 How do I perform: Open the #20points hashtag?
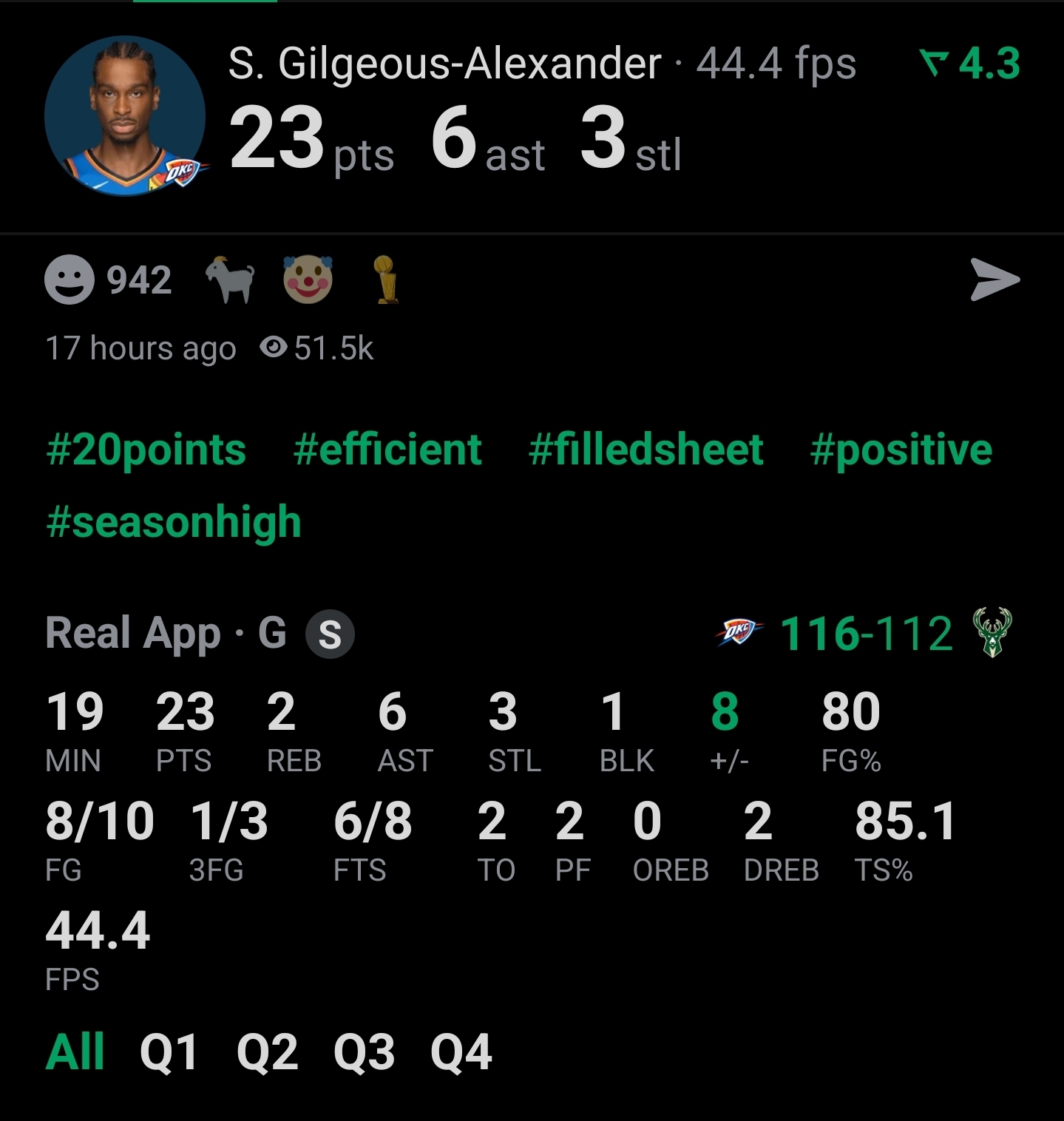146,450
